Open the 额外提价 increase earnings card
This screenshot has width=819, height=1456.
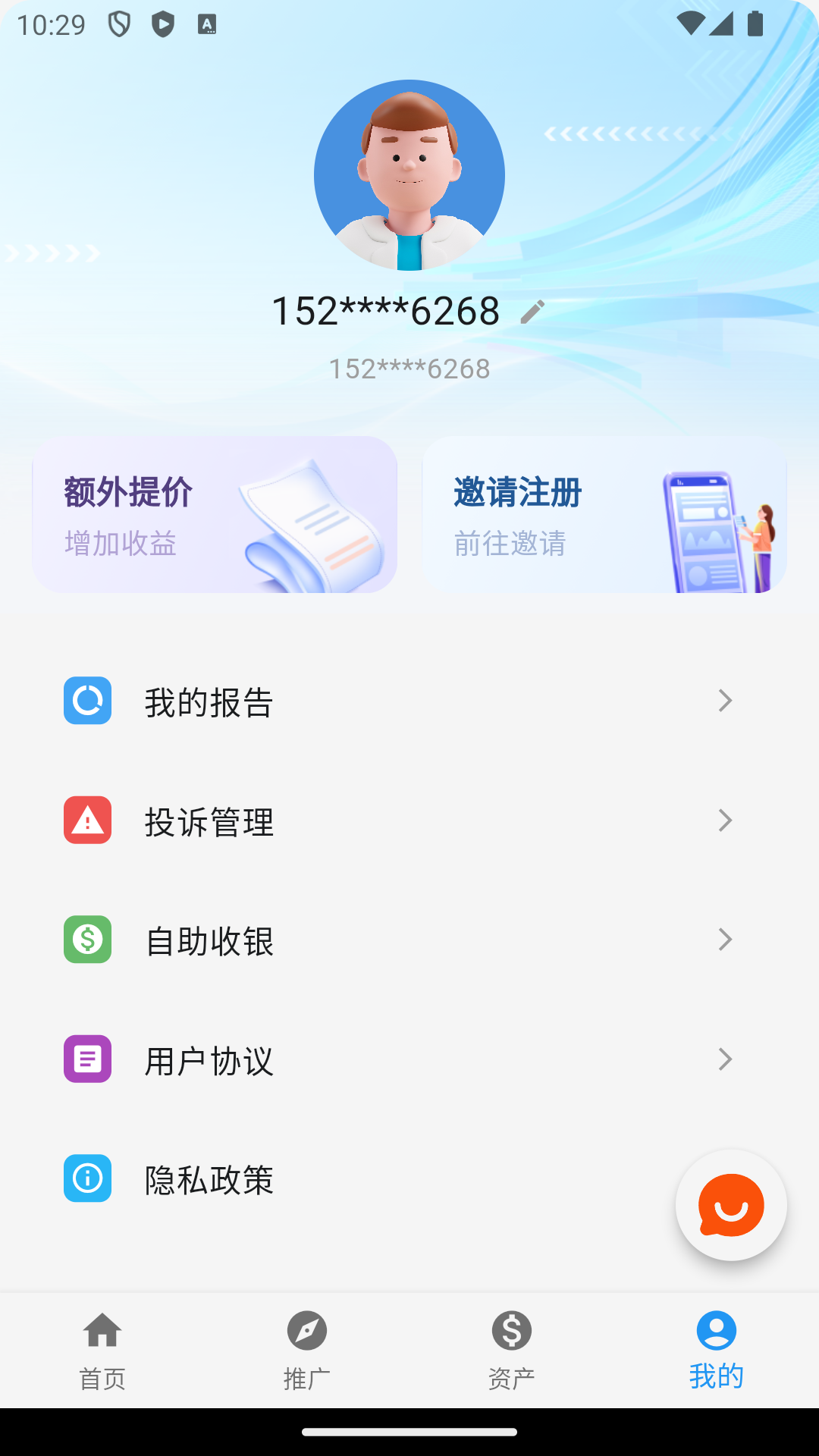pos(214,515)
